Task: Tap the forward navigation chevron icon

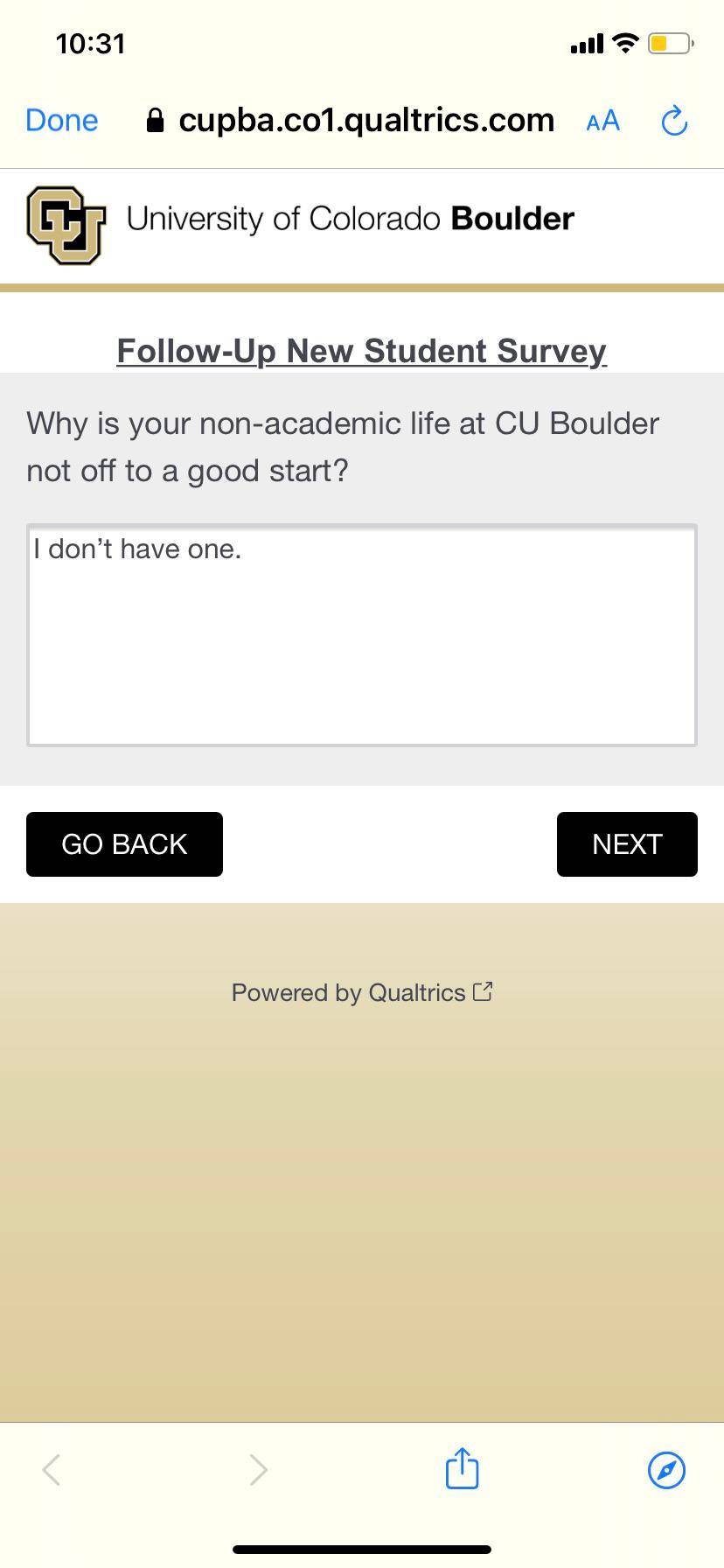Action: (x=257, y=1469)
